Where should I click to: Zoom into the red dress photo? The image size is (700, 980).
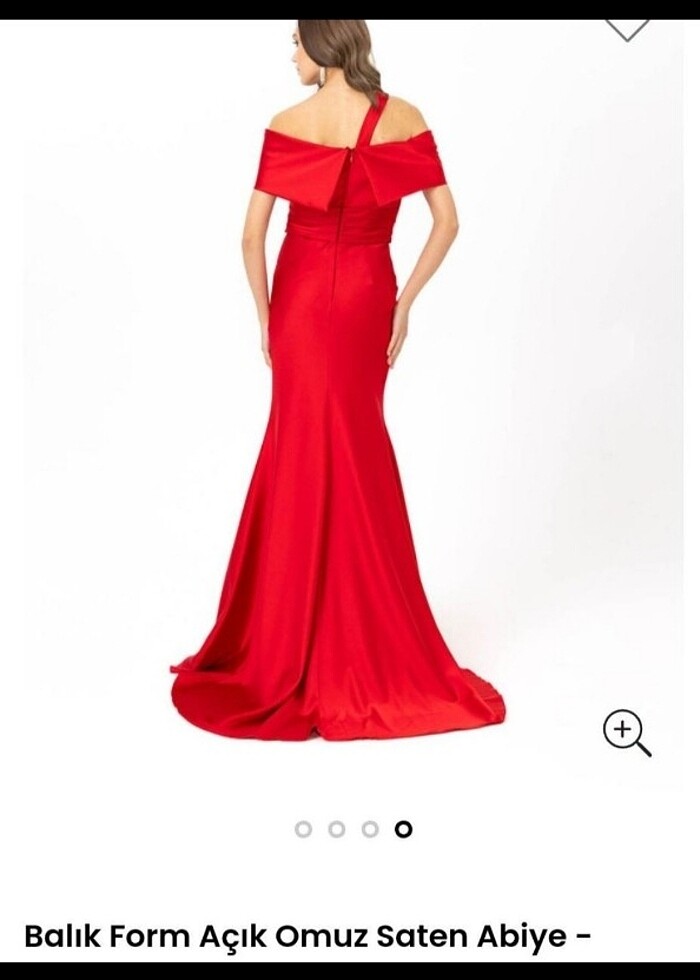(627, 733)
